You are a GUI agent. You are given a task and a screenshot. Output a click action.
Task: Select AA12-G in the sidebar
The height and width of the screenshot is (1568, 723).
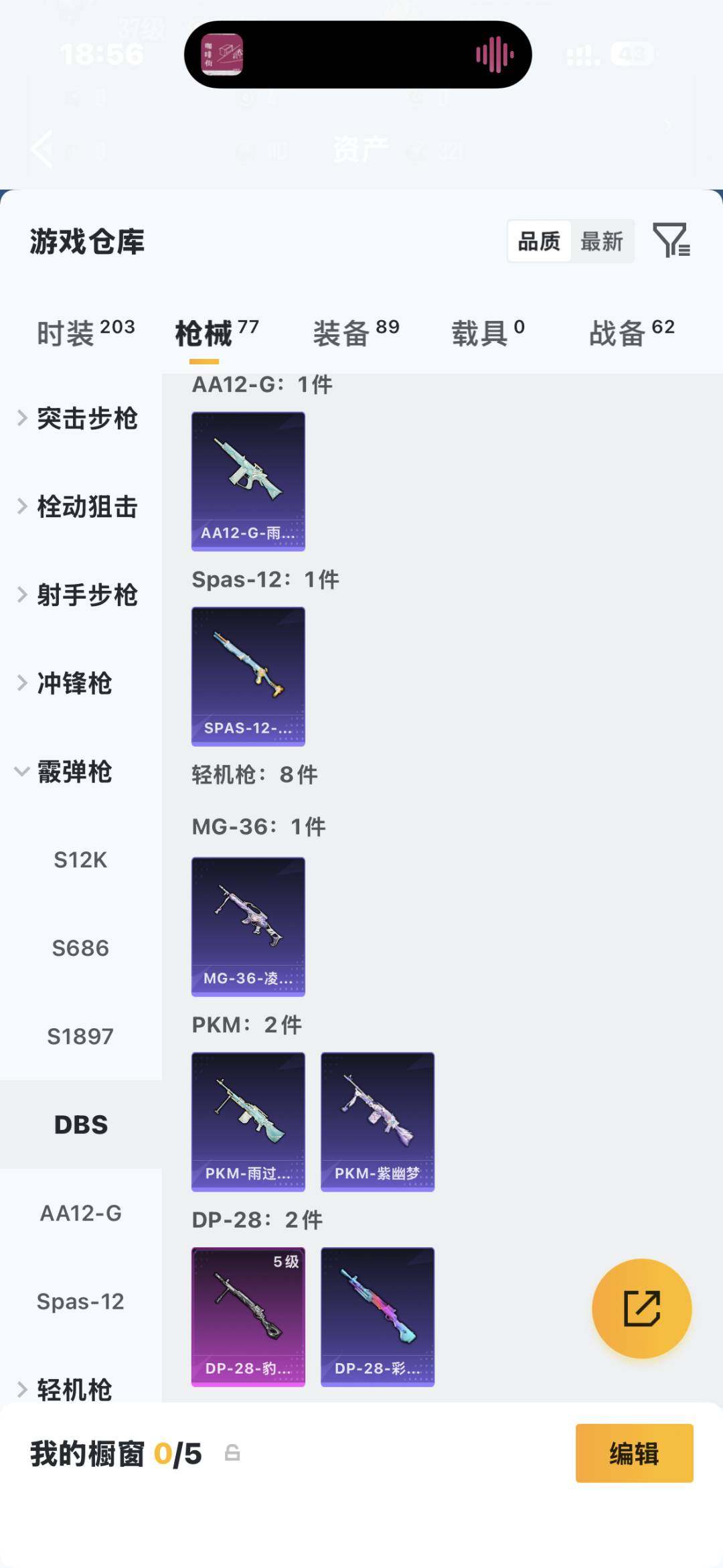(x=81, y=1213)
